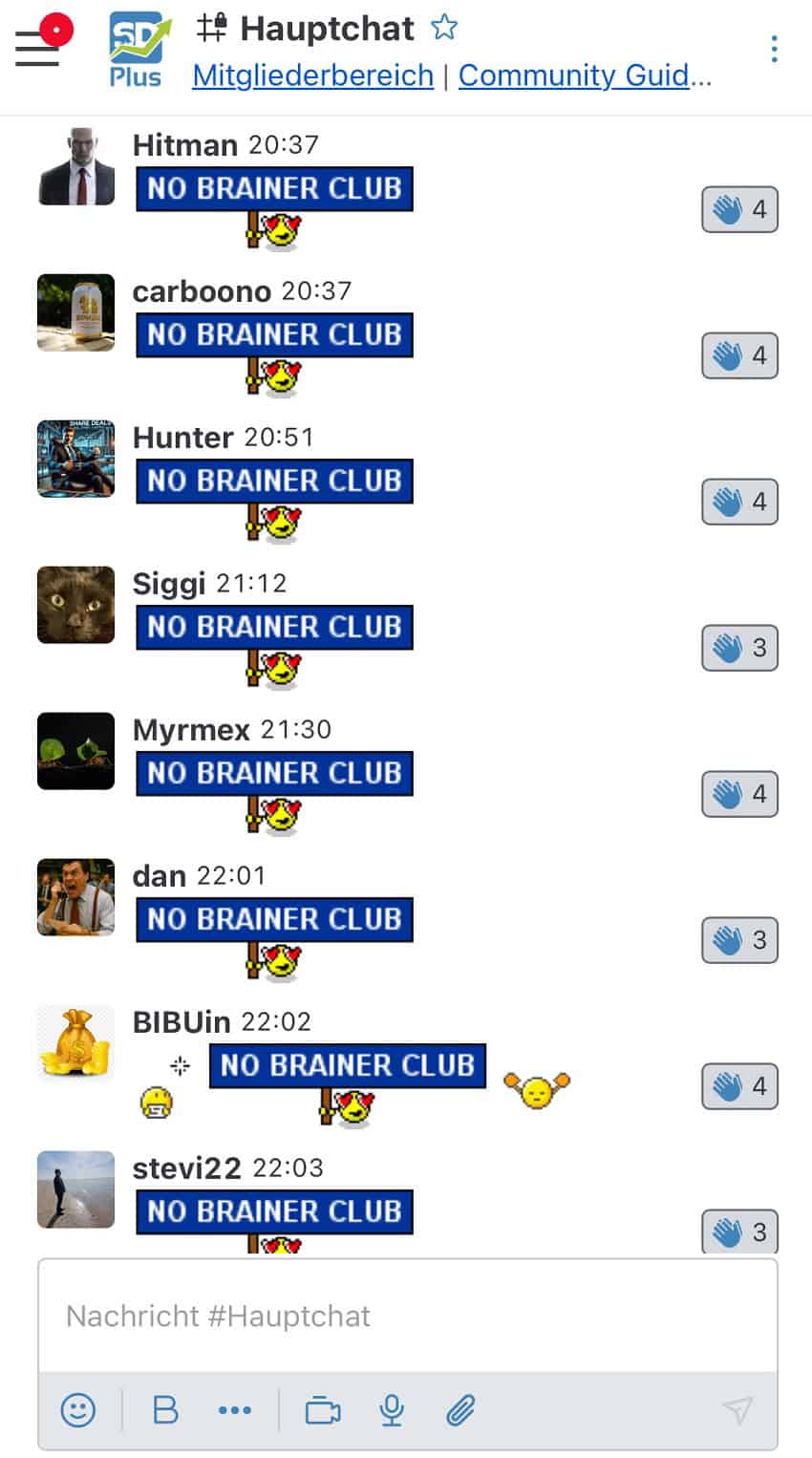Focus the Nachricht #Hauptchat message field
The height and width of the screenshot is (1458, 812).
(x=407, y=1316)
